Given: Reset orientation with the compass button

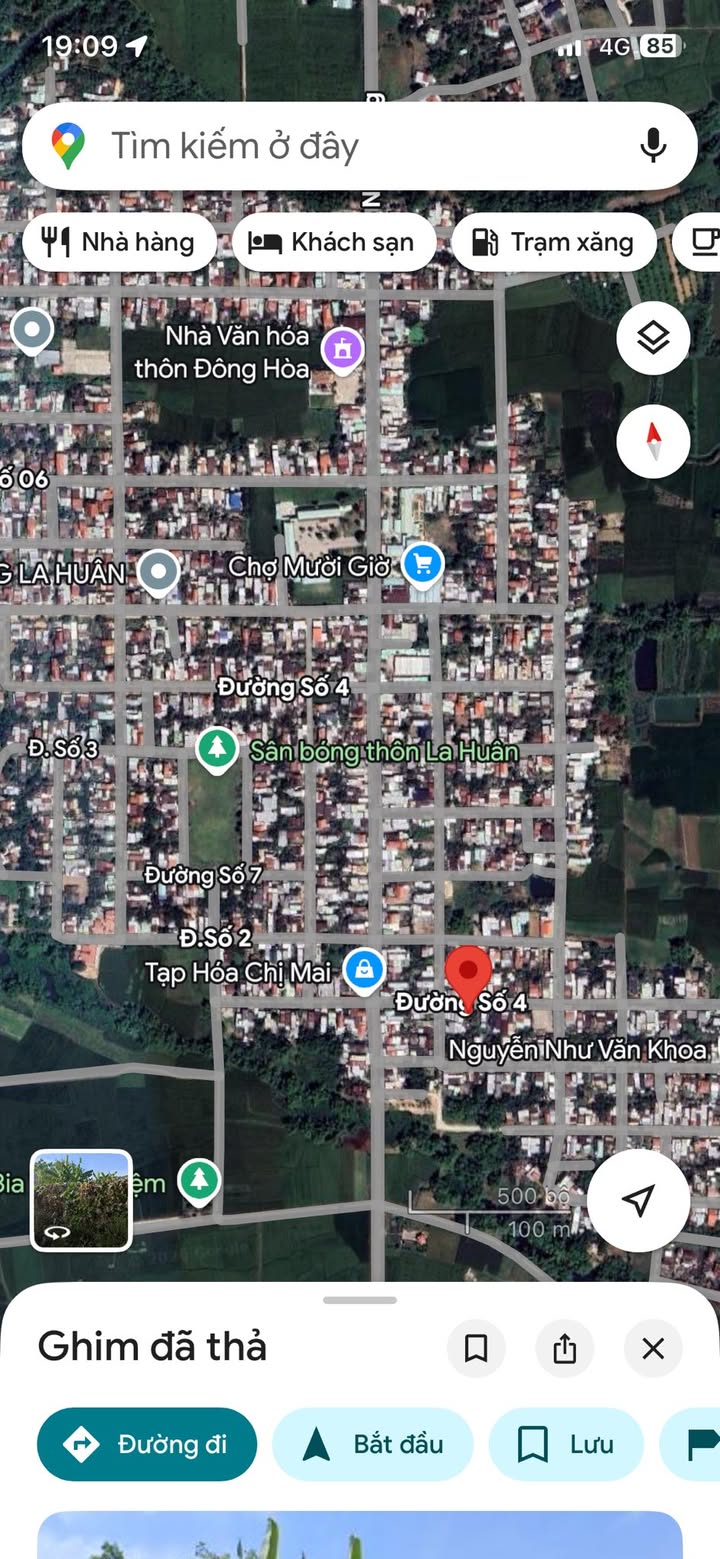Looking at the screenshot, I should coord(653,440).
